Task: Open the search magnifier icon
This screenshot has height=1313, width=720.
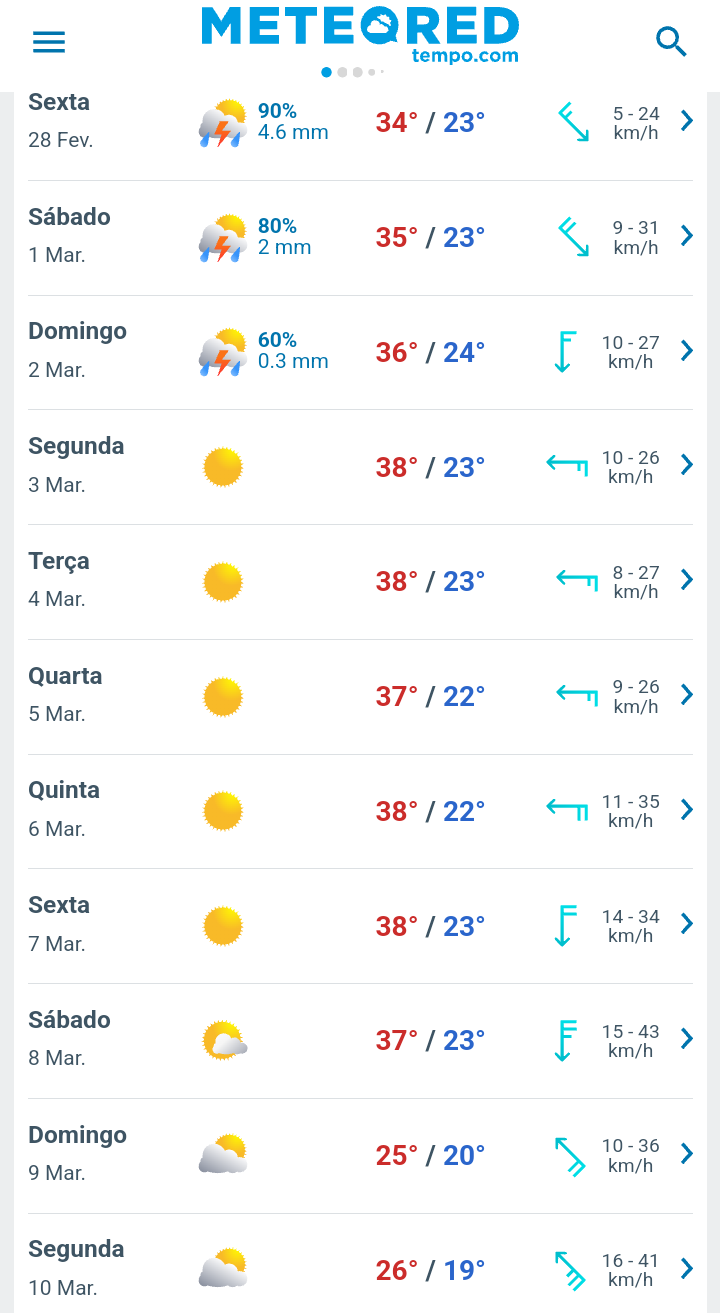Action: point(671,42)
